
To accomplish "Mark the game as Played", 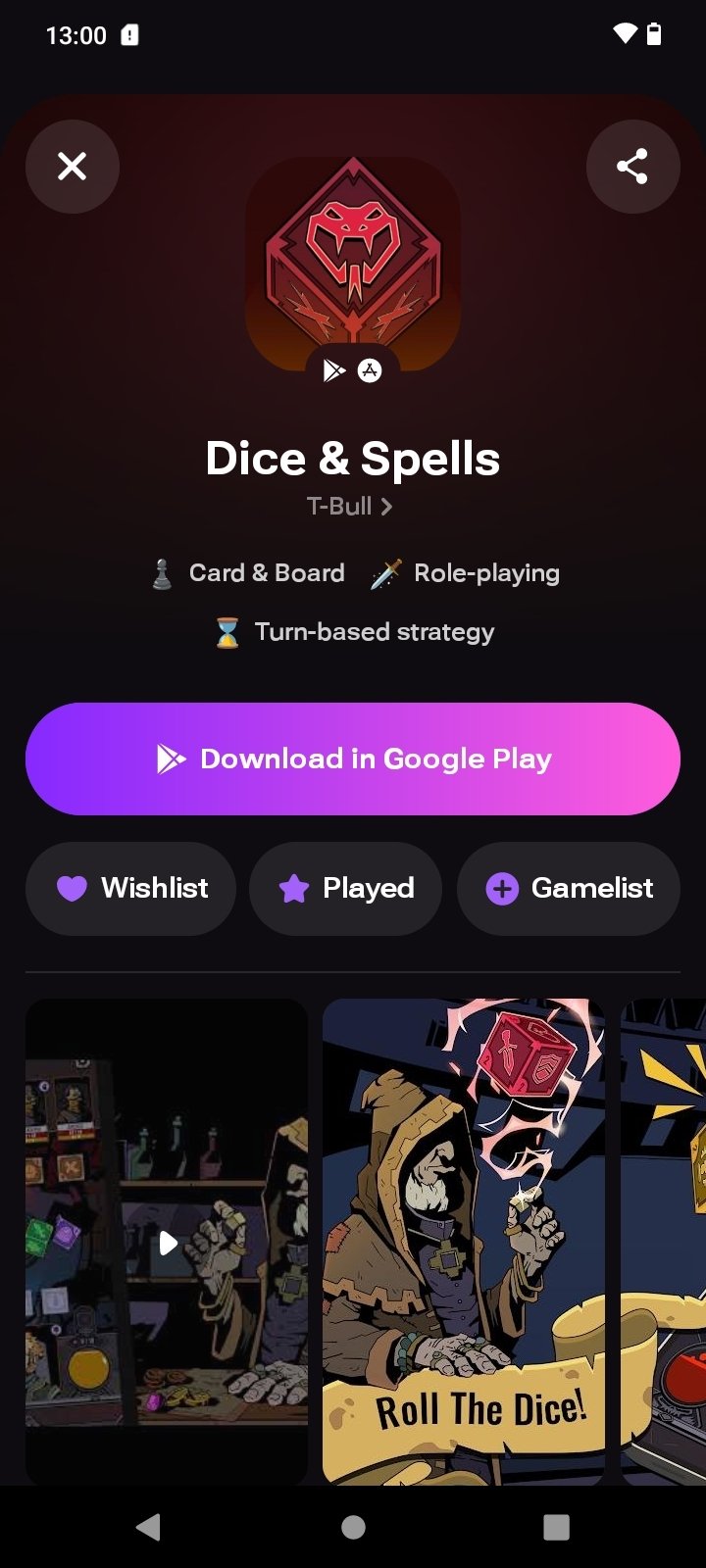I will pyautogui.click(x=345, y=889).
